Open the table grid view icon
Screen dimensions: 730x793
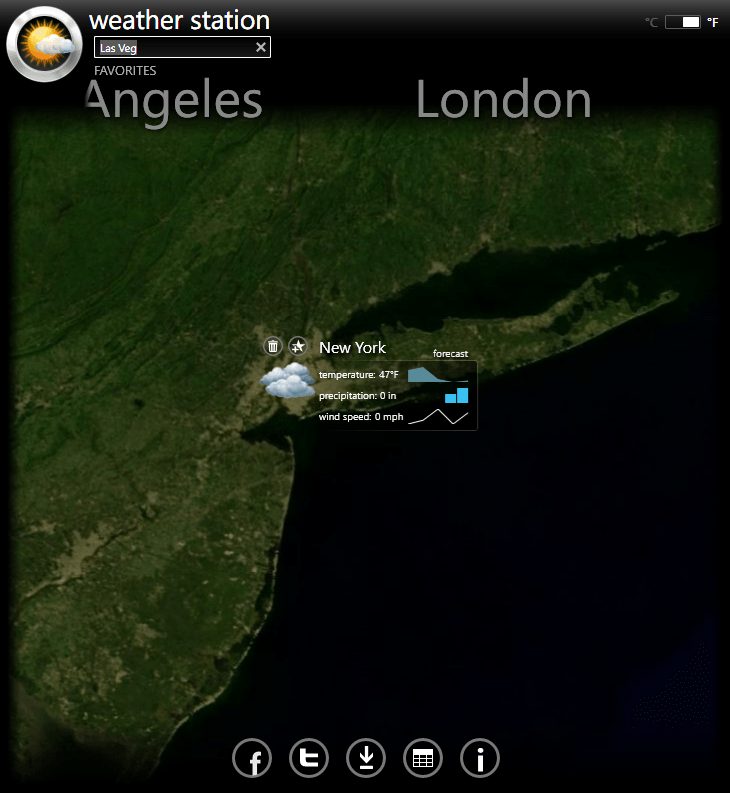pos(423,759)
